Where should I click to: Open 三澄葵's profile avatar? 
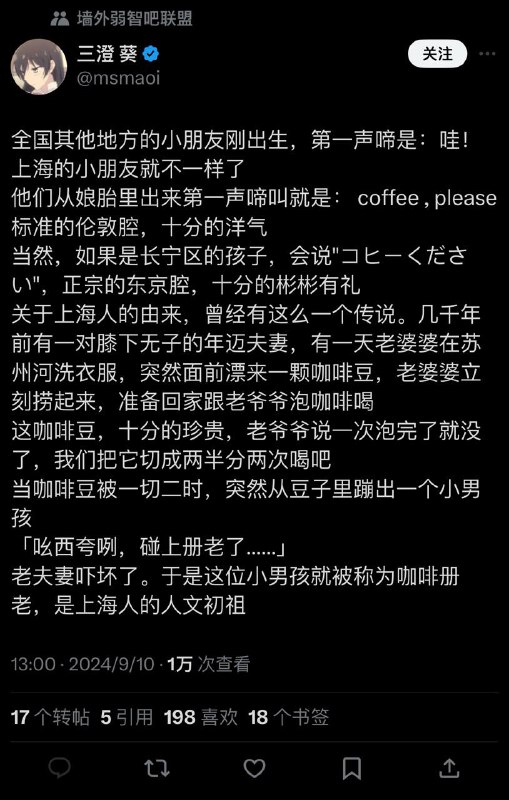39,67
